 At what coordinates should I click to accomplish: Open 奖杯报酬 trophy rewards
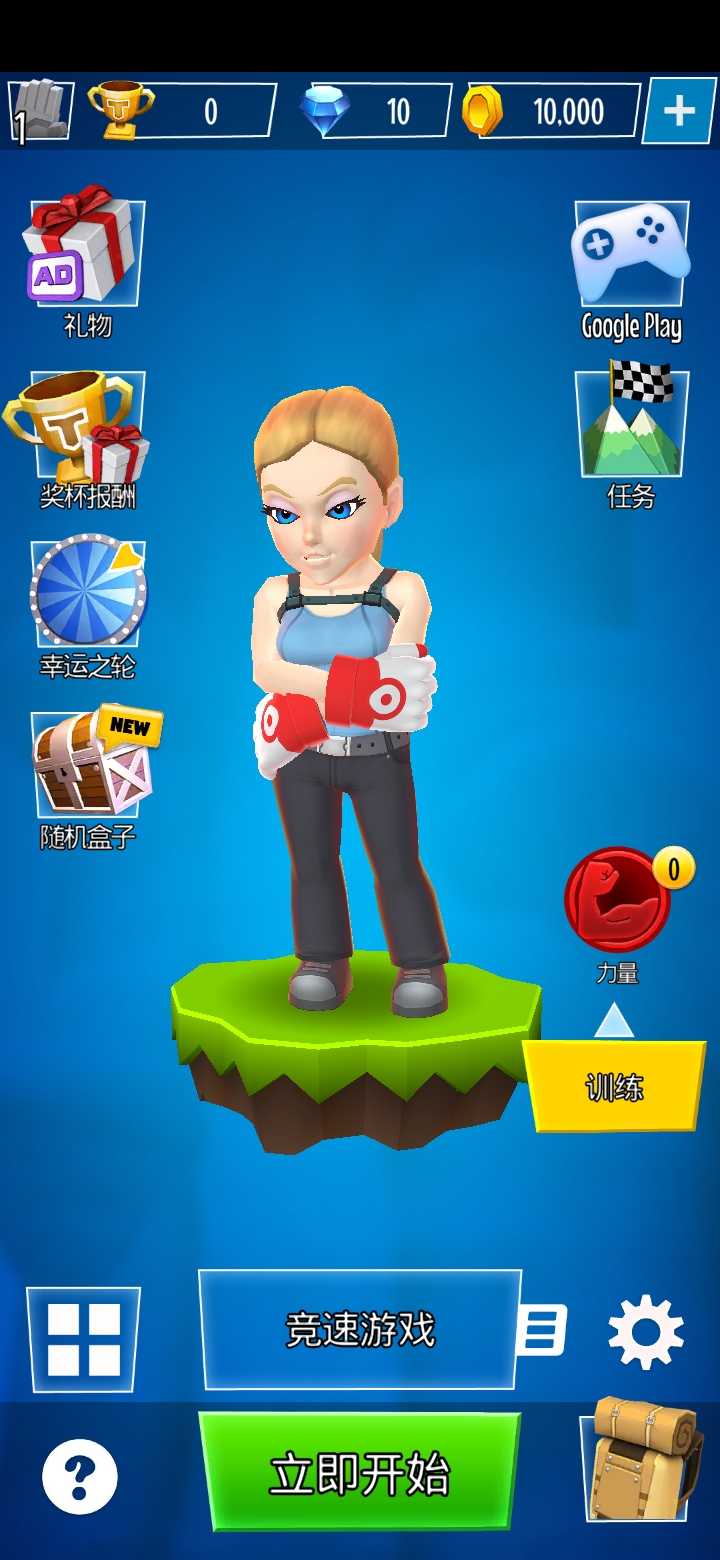click(85, 425)
